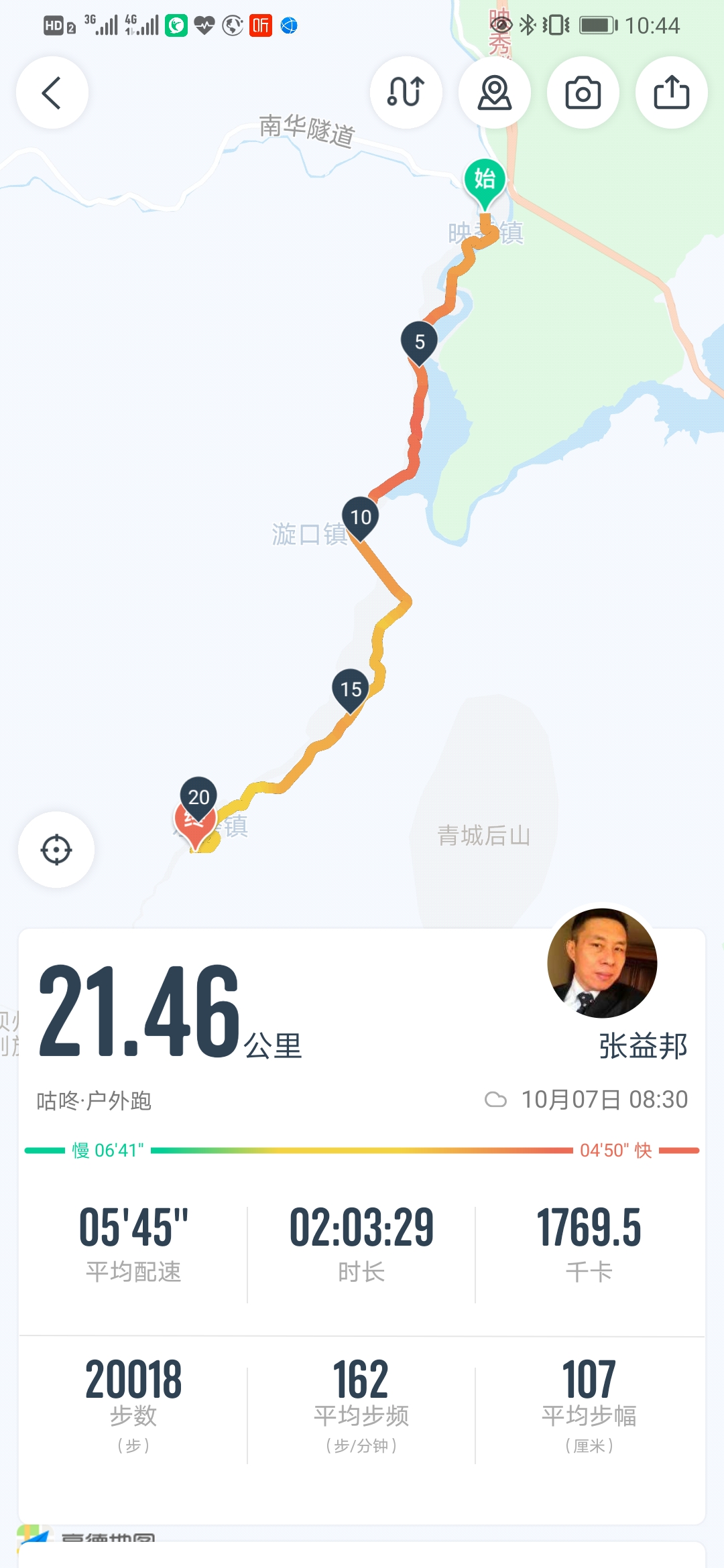Open the camera to add a photo

coord(583,92)
